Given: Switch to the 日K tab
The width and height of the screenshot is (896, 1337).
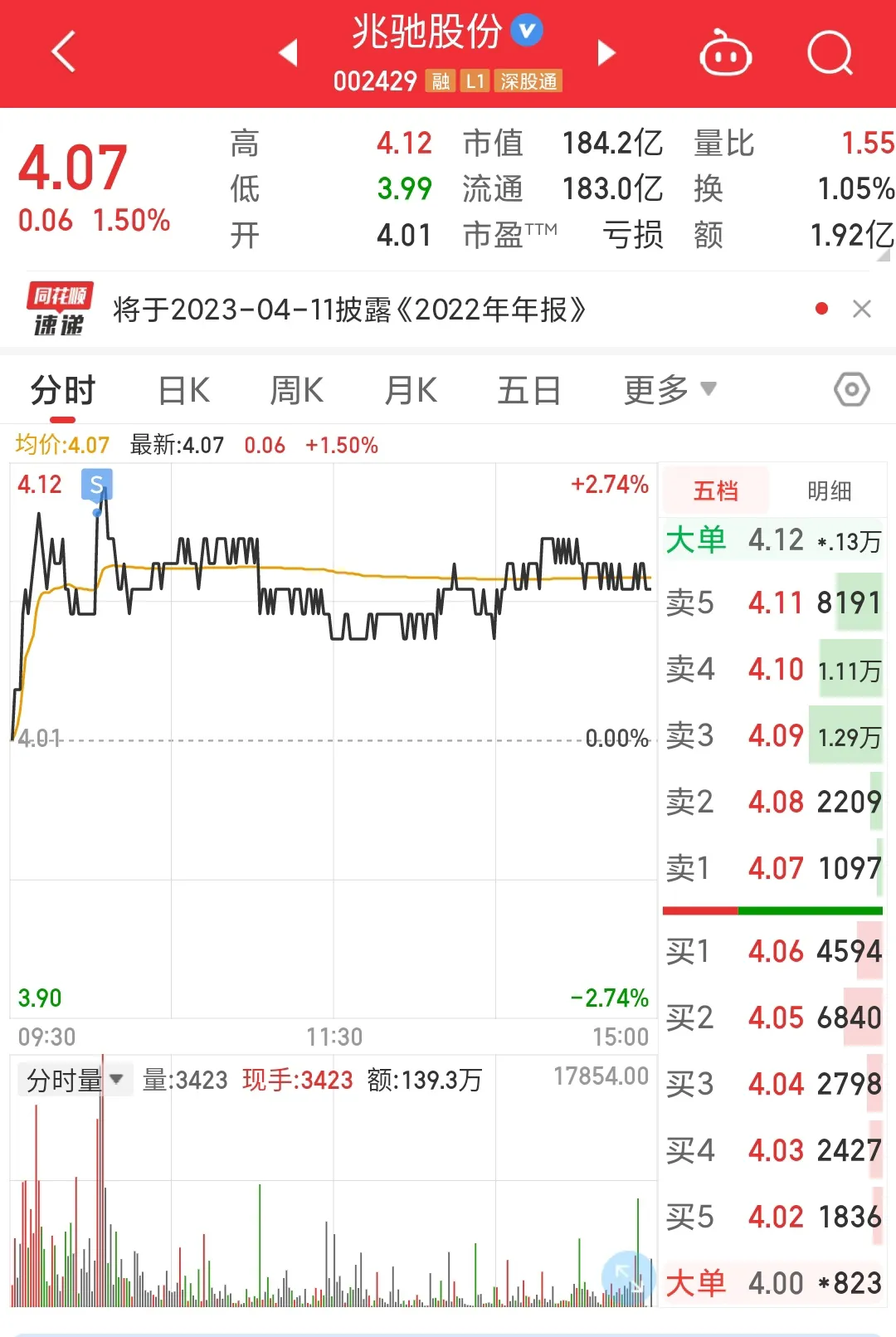Looking at the screenshot, I should tap(184, 390).
